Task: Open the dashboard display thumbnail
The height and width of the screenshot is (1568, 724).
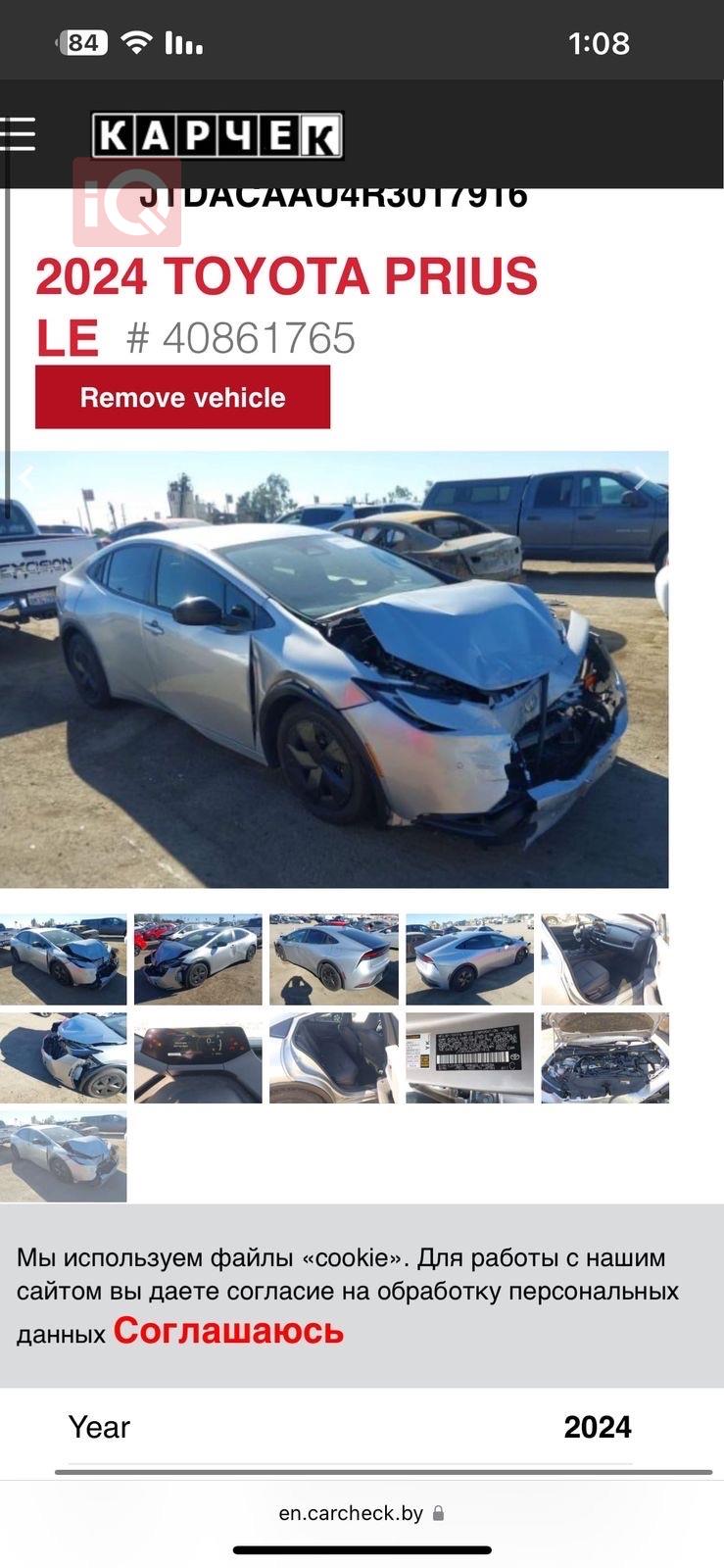Action: coord(198,1058)
